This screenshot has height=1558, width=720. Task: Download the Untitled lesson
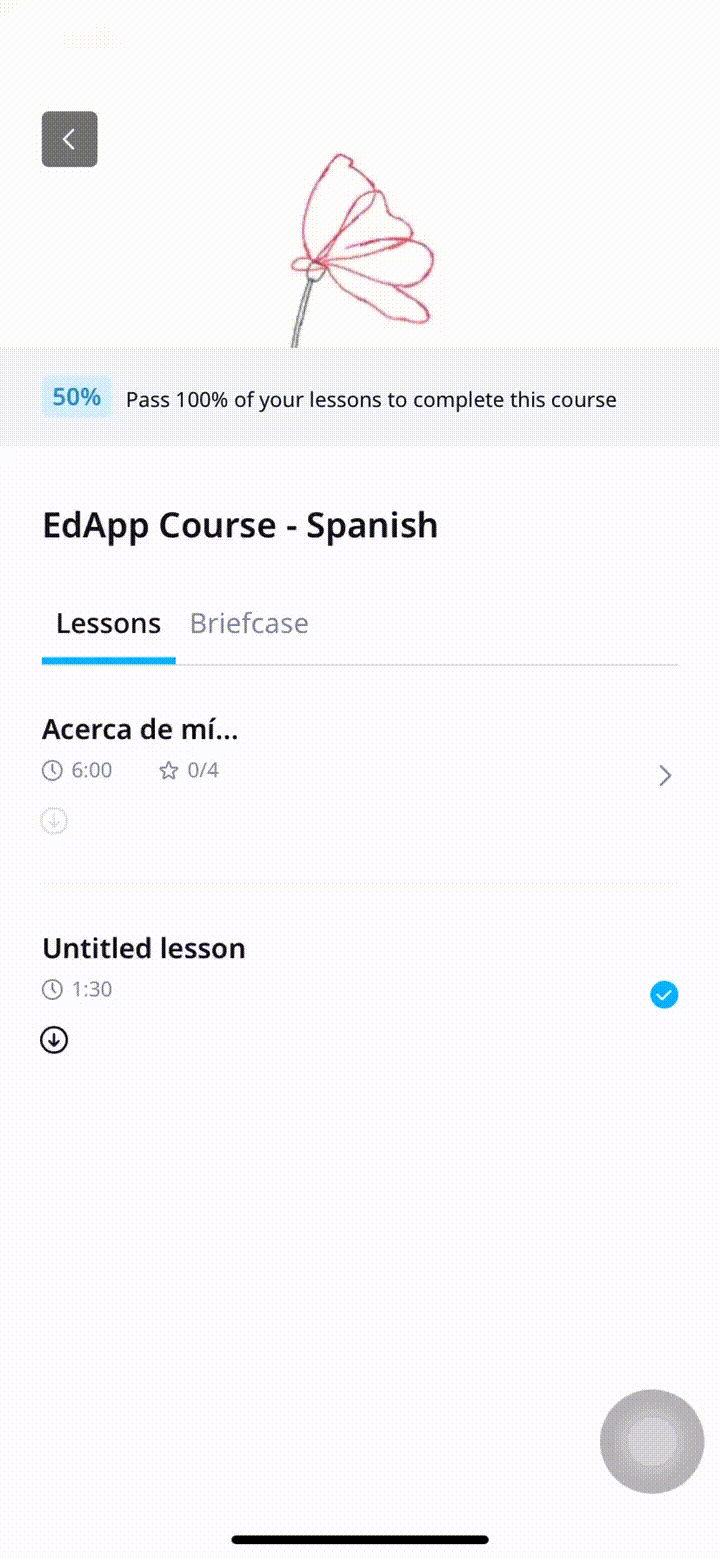coord(54,1040)
